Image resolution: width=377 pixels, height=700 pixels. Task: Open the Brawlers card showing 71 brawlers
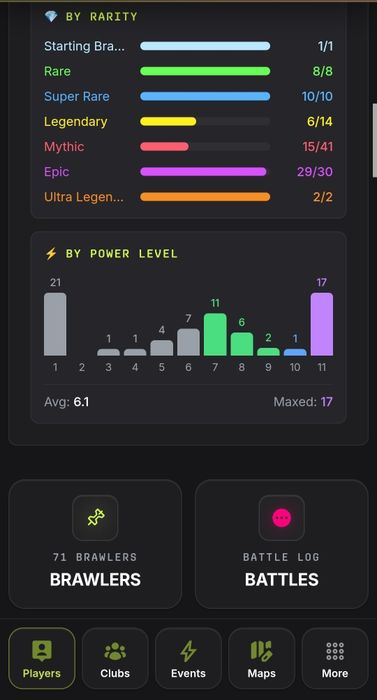[x=95, y=544]
